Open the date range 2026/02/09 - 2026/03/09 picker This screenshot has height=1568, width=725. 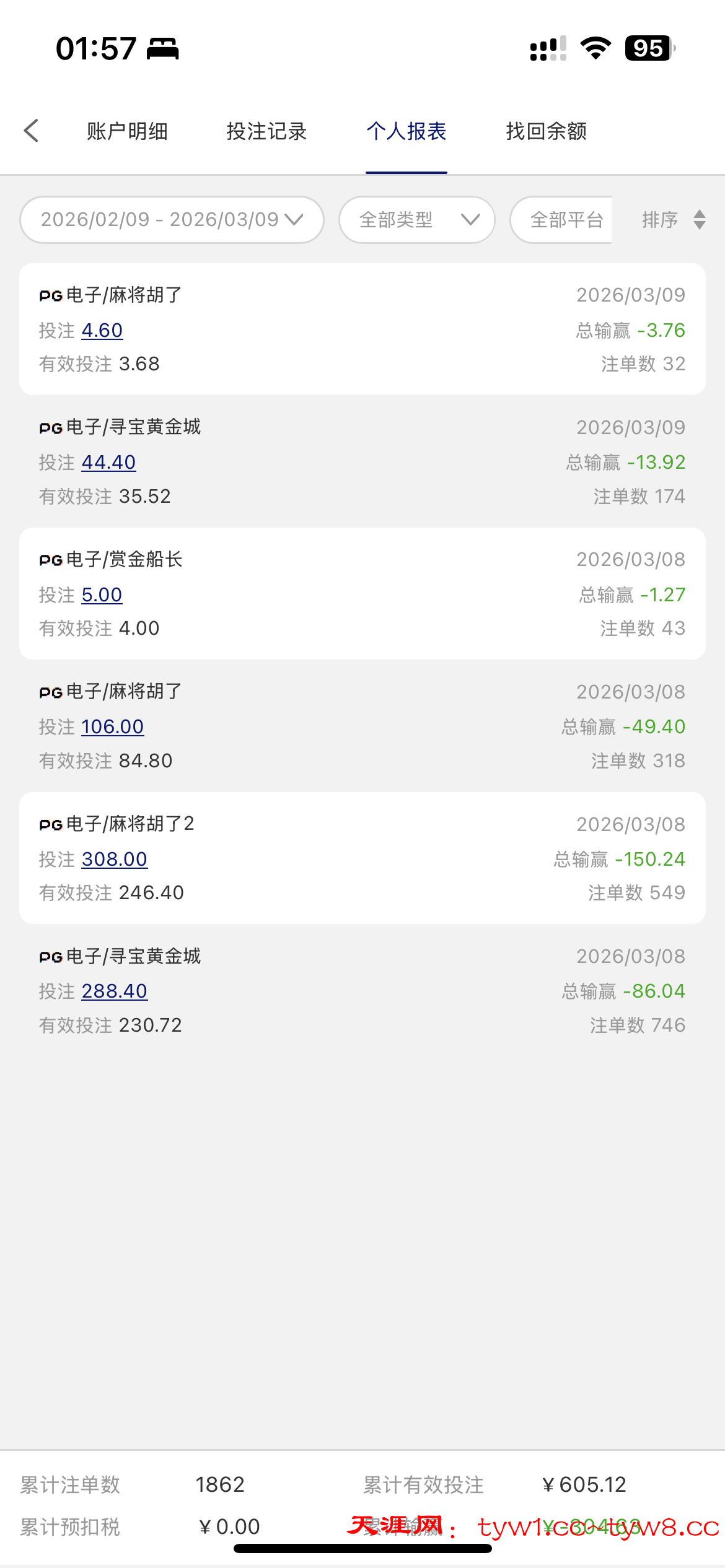[172, 220]
